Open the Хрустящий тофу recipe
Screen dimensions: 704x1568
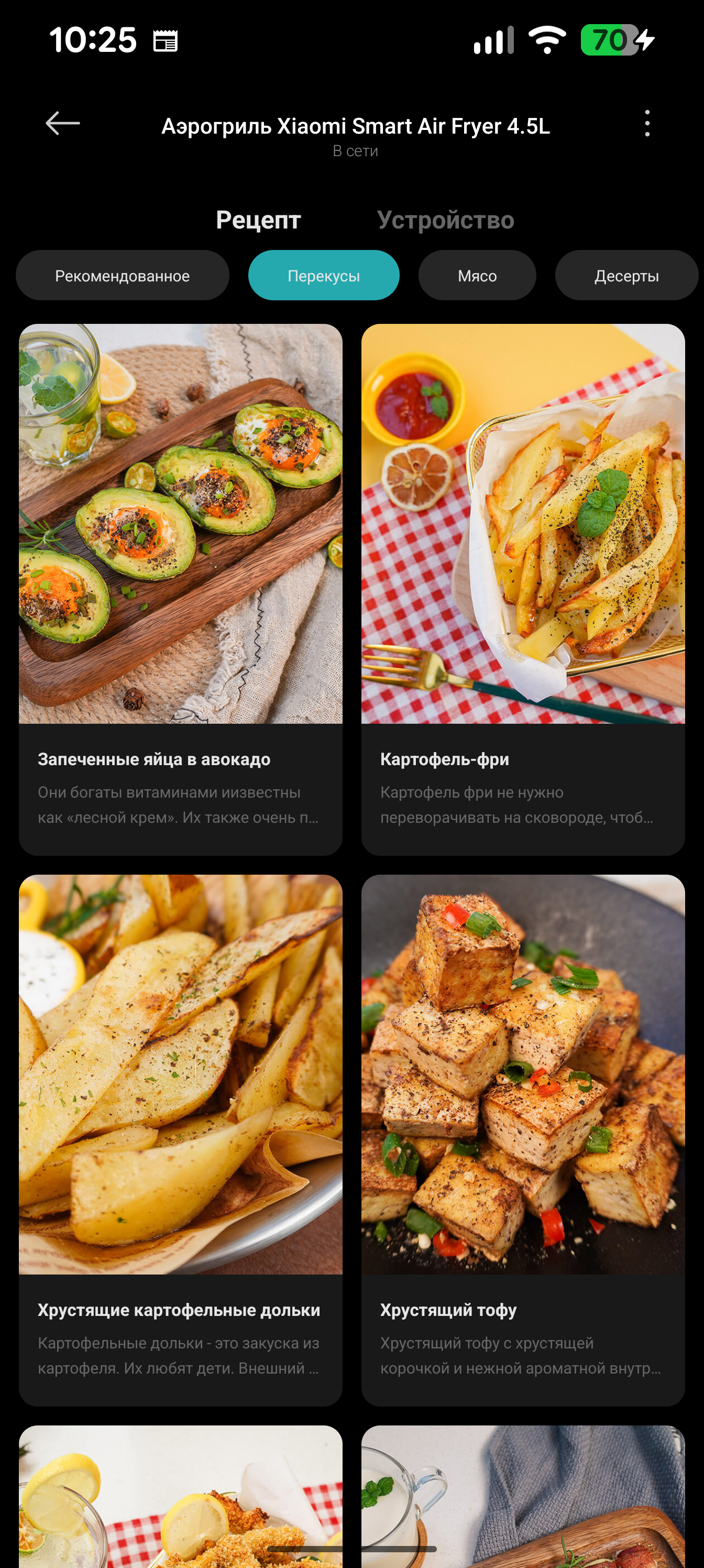[x=523, y=1139]
